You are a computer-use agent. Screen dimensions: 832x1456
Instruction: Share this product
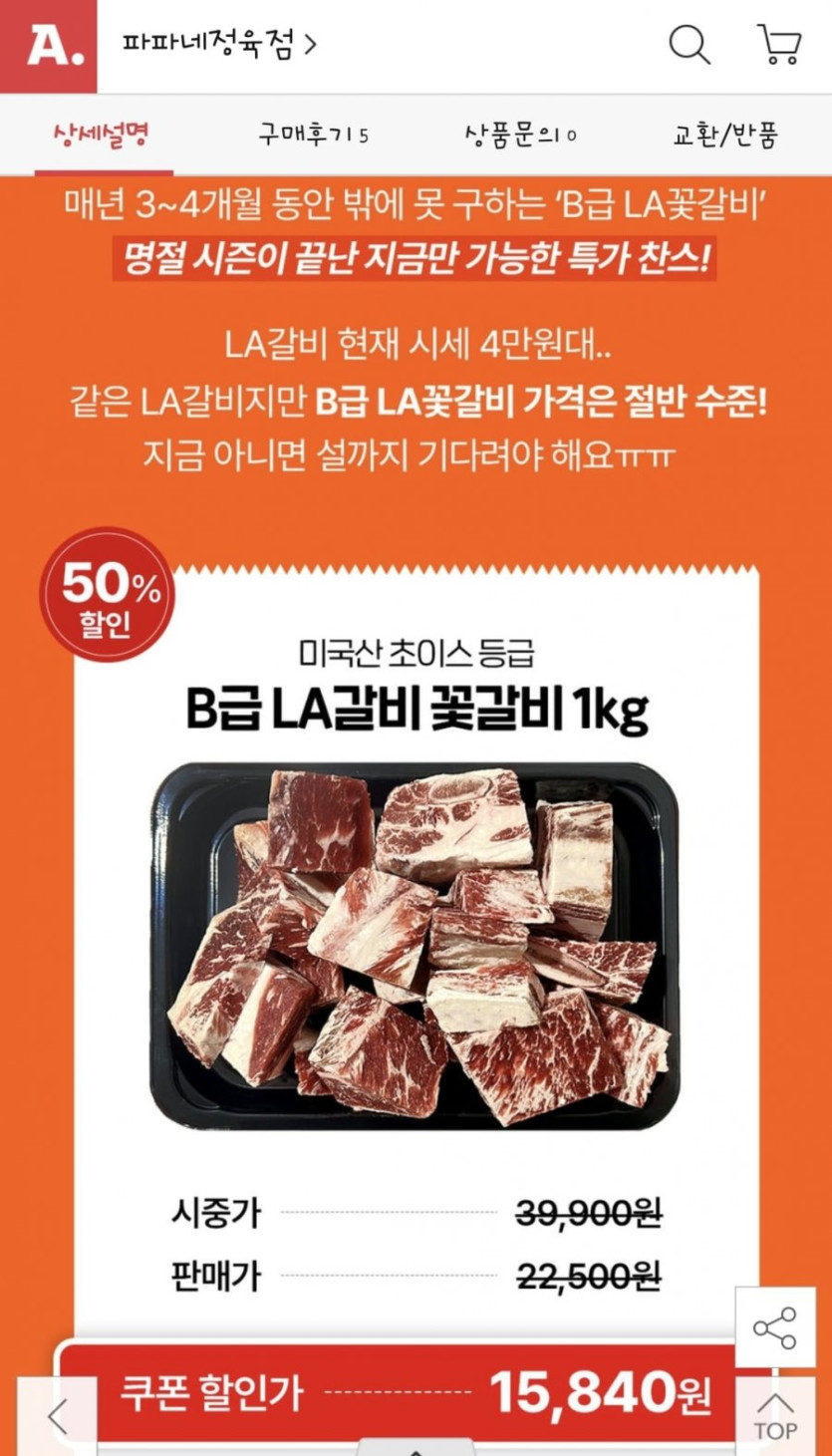click(775, 1327)
